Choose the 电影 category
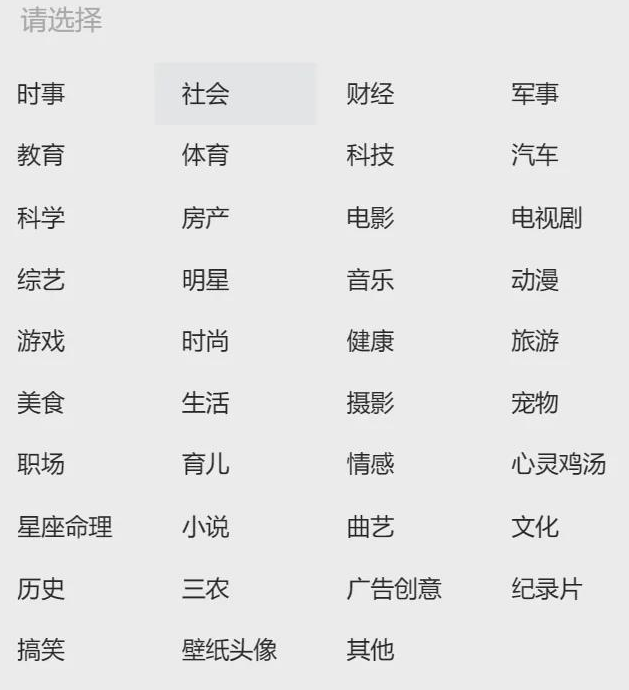Image resolution: width=629 pixels, height=690 pixels. click(x=370, y=218)
